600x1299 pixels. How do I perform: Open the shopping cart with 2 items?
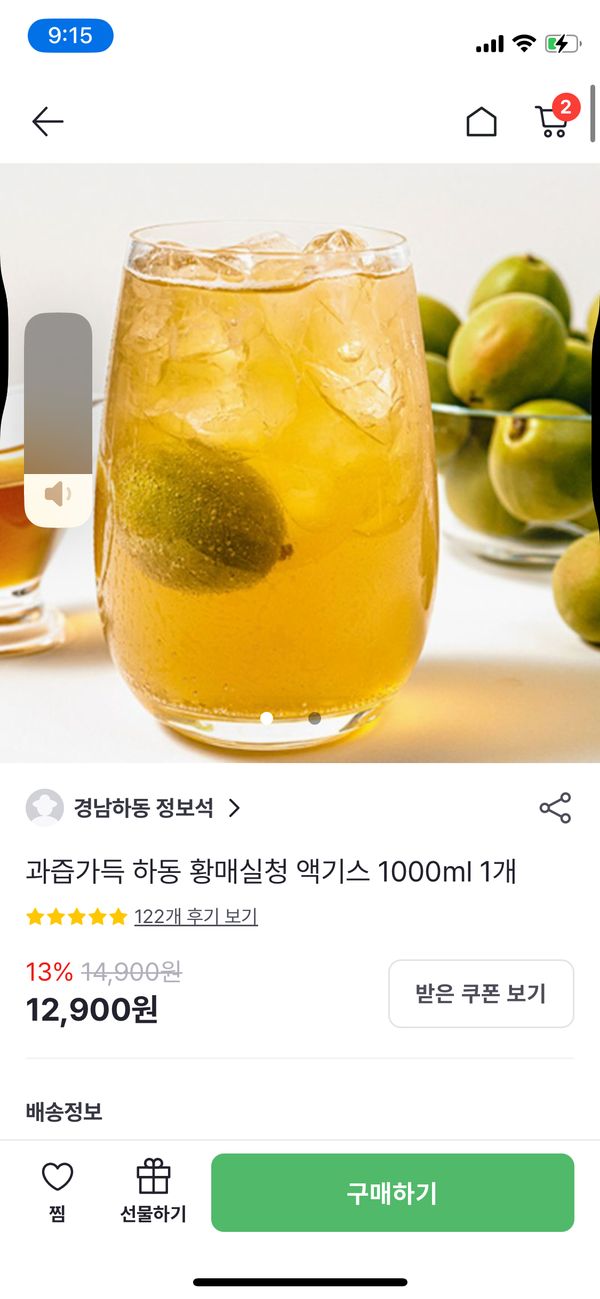(x=553, y=120)
